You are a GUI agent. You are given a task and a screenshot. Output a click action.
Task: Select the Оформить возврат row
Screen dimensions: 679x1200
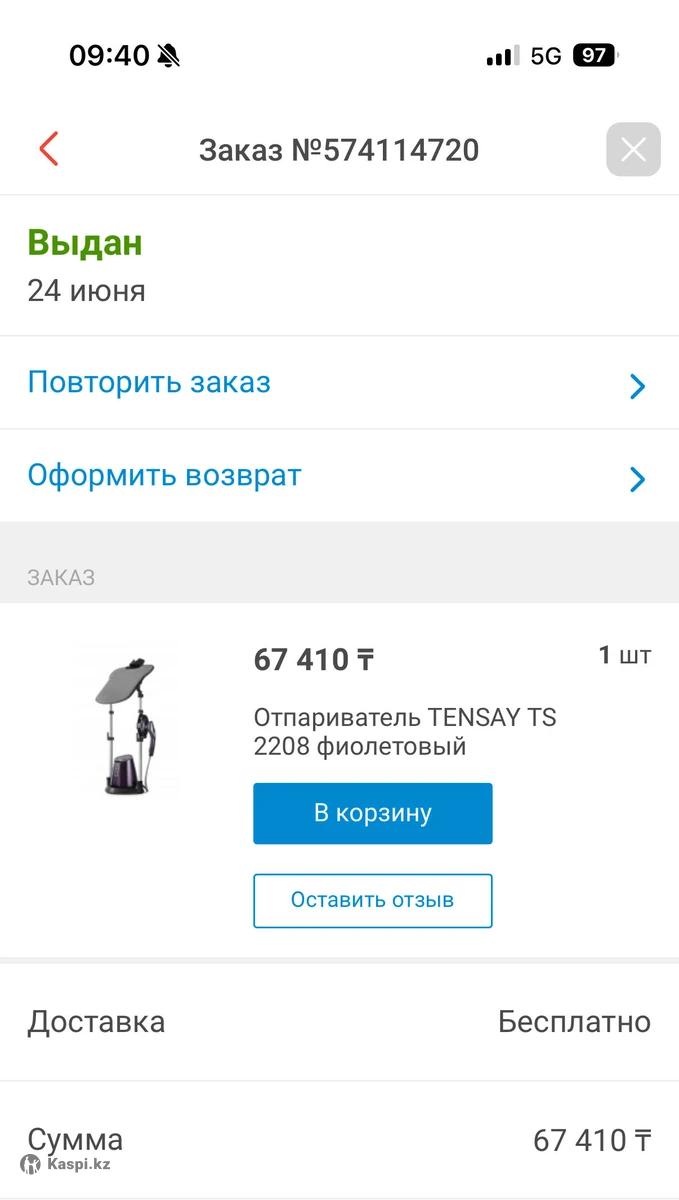338,476
